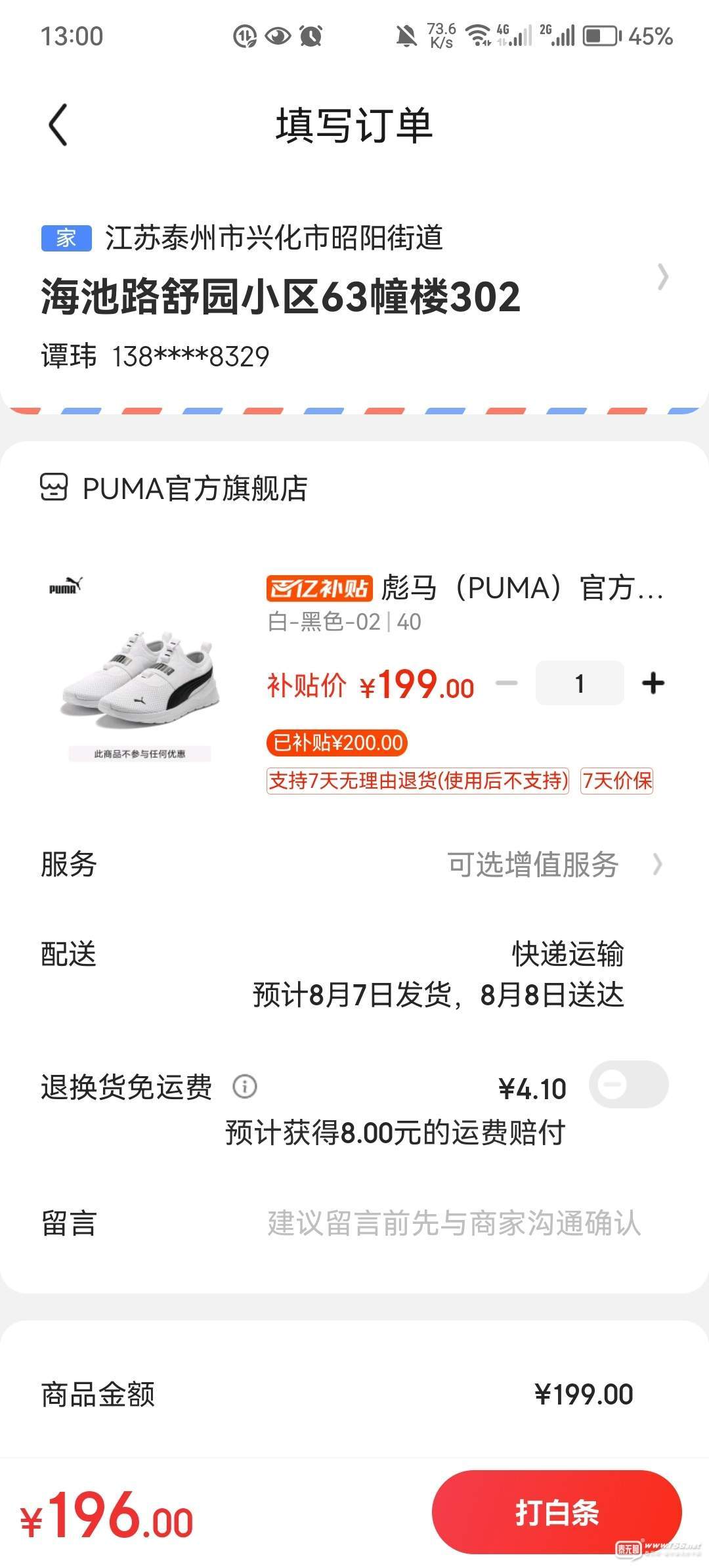Pay with the 打白条 button
This screenshot has width=709, height=1568.
(556, 1513)
